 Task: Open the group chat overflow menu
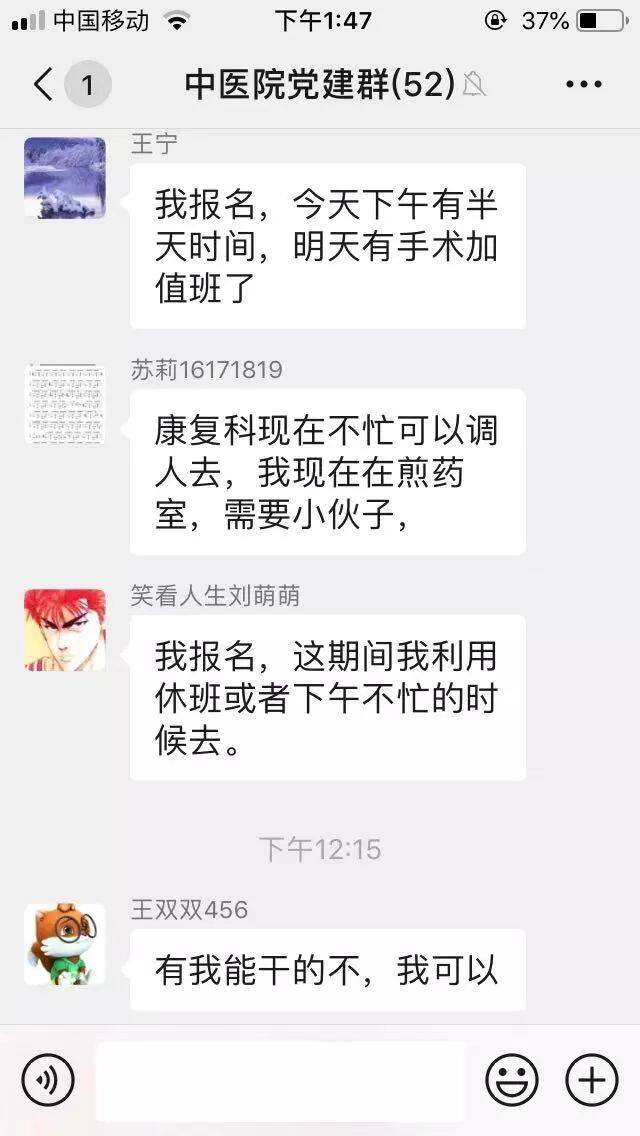pyautogui.click(x=583, y=84)
